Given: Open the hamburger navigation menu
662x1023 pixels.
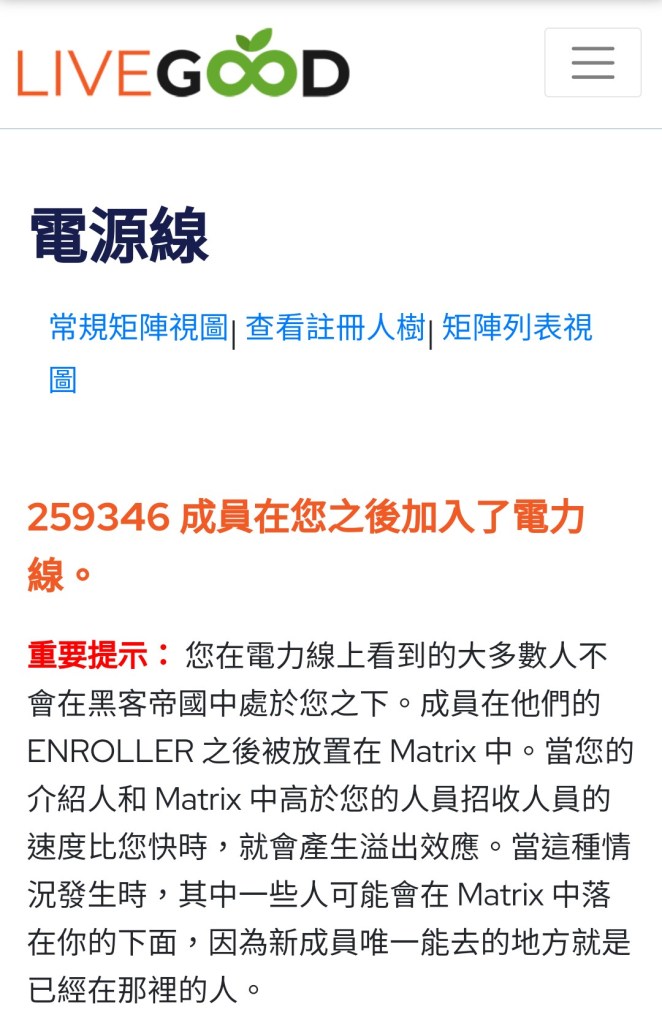Looking at the screenshot, I should tap(592, 62).
